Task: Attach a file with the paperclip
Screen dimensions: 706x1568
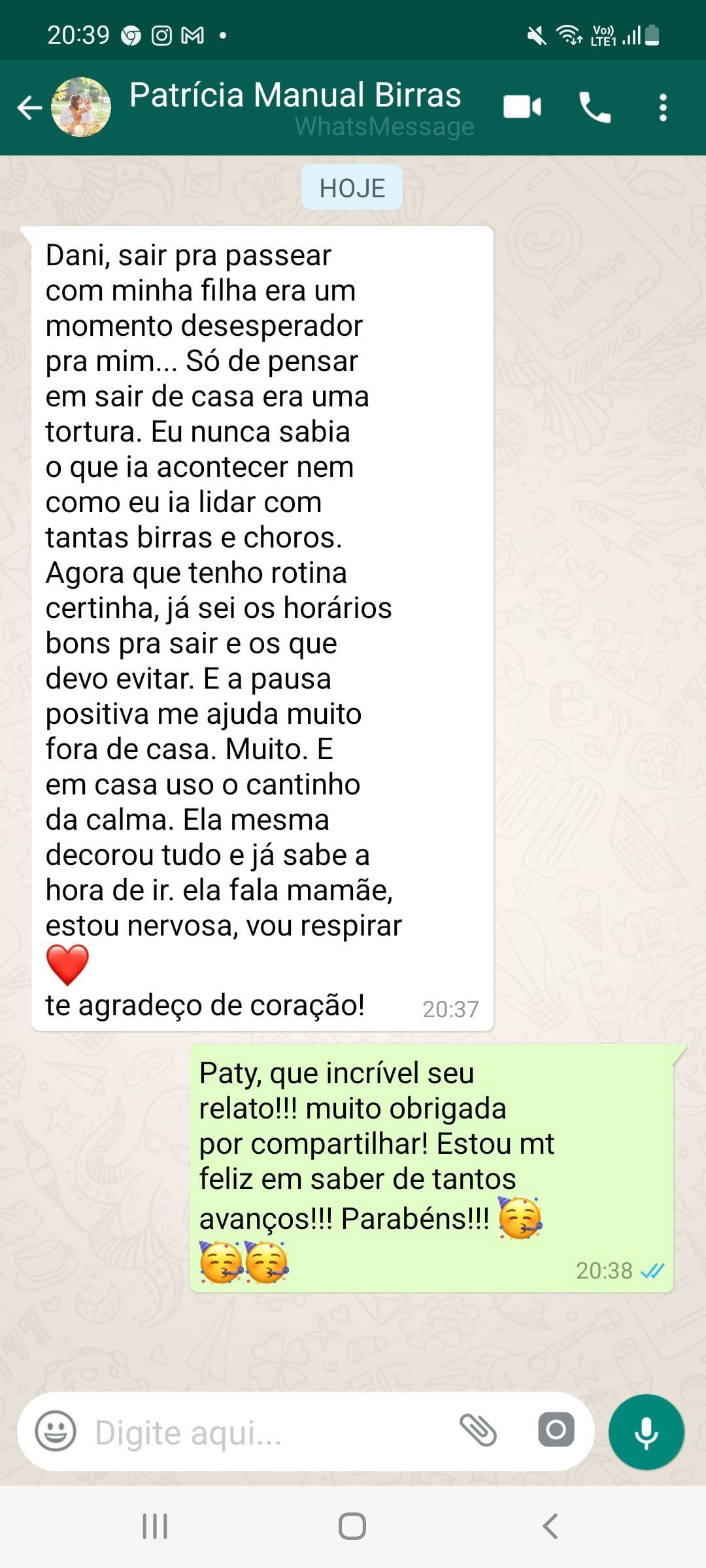Action: pos(479,1430)
